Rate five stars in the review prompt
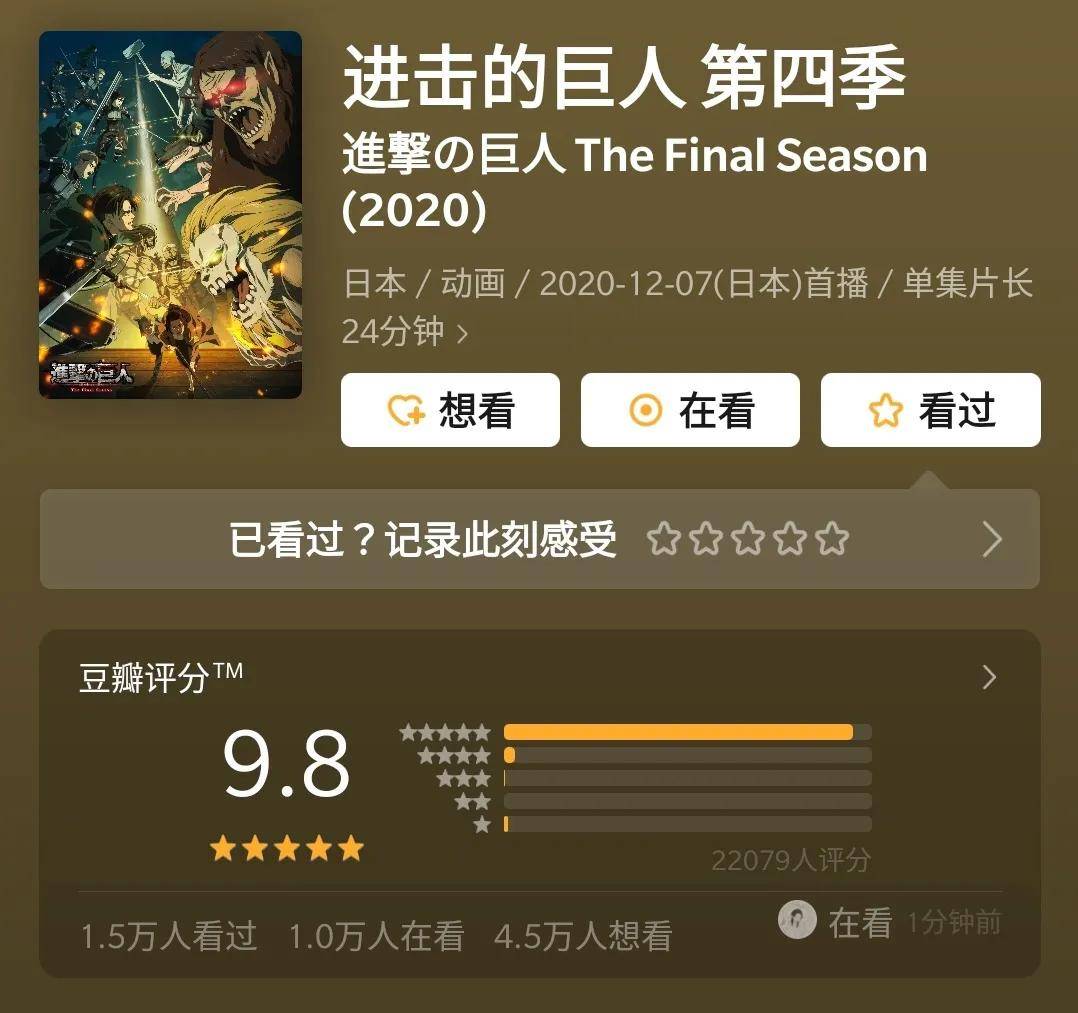This screenshot has height=1013, width=1078. click(x=832, y=540)
